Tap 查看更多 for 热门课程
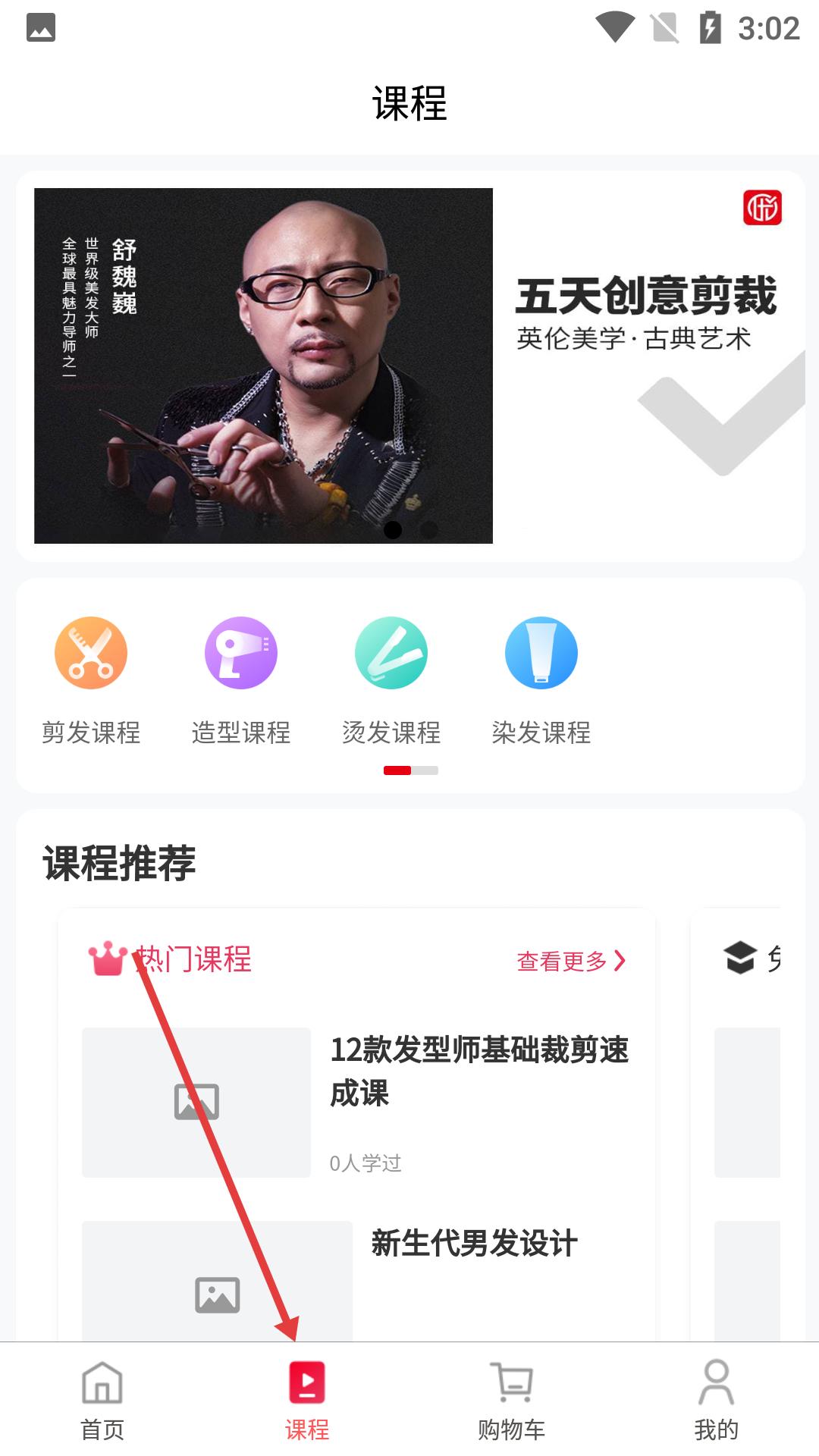Image resolution: width=819 pixels, height=1456 pixels. [572, 961]
